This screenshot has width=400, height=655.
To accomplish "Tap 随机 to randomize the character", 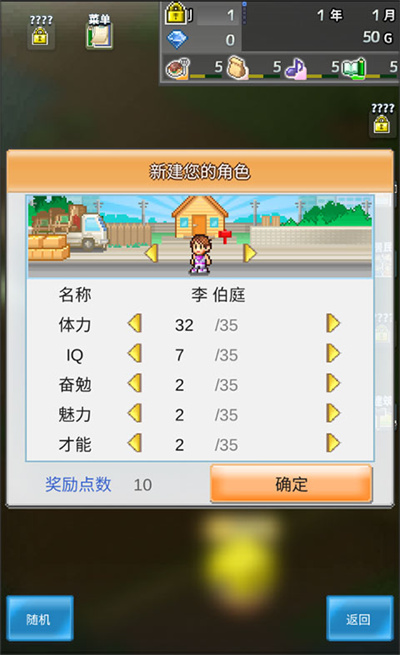I will 40,618.
